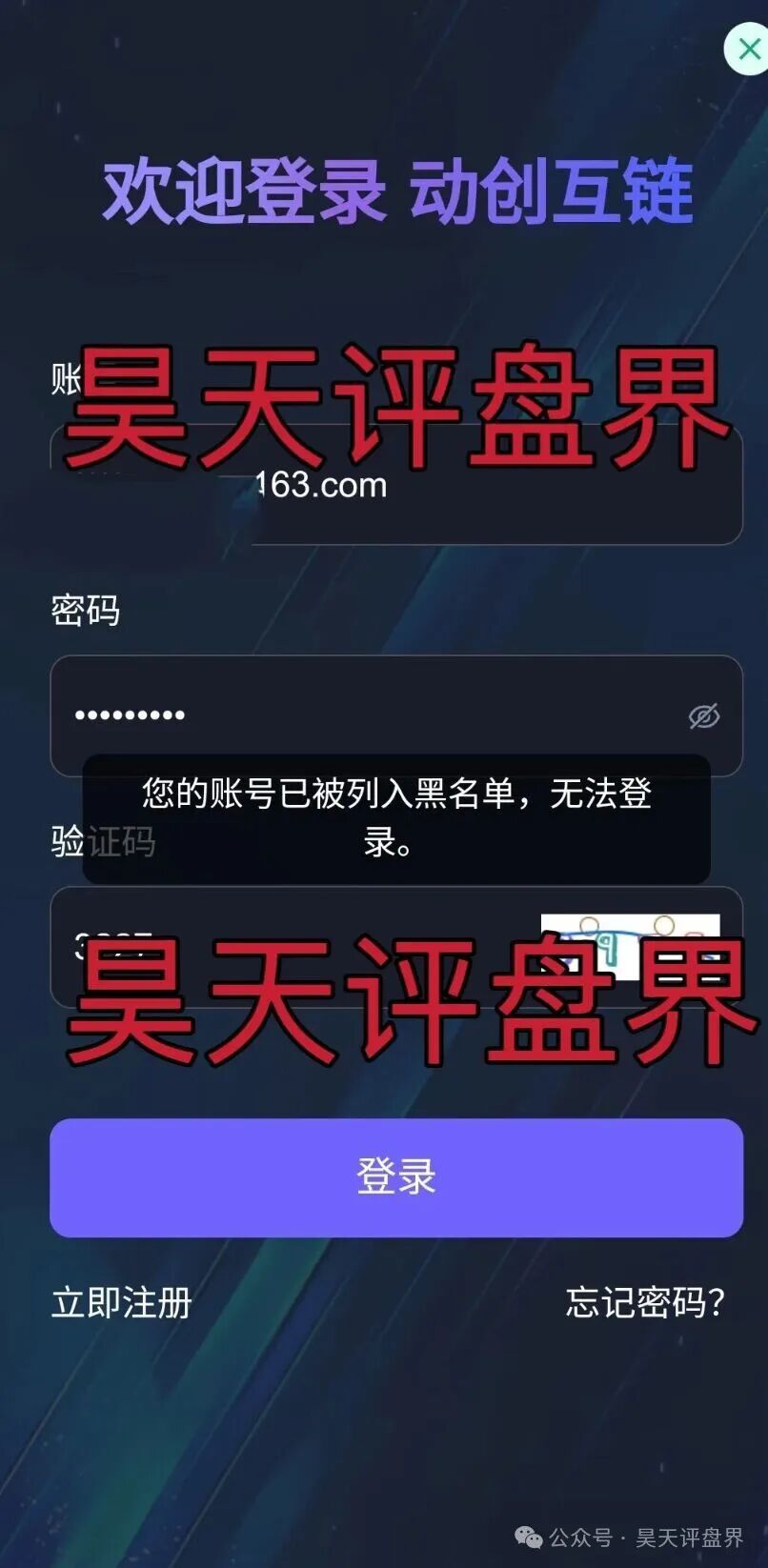Viewport: 768px width, 1568px height.
Task: Tap the 登录 button
Action: pyautogui.click(x=395, y=1177)
